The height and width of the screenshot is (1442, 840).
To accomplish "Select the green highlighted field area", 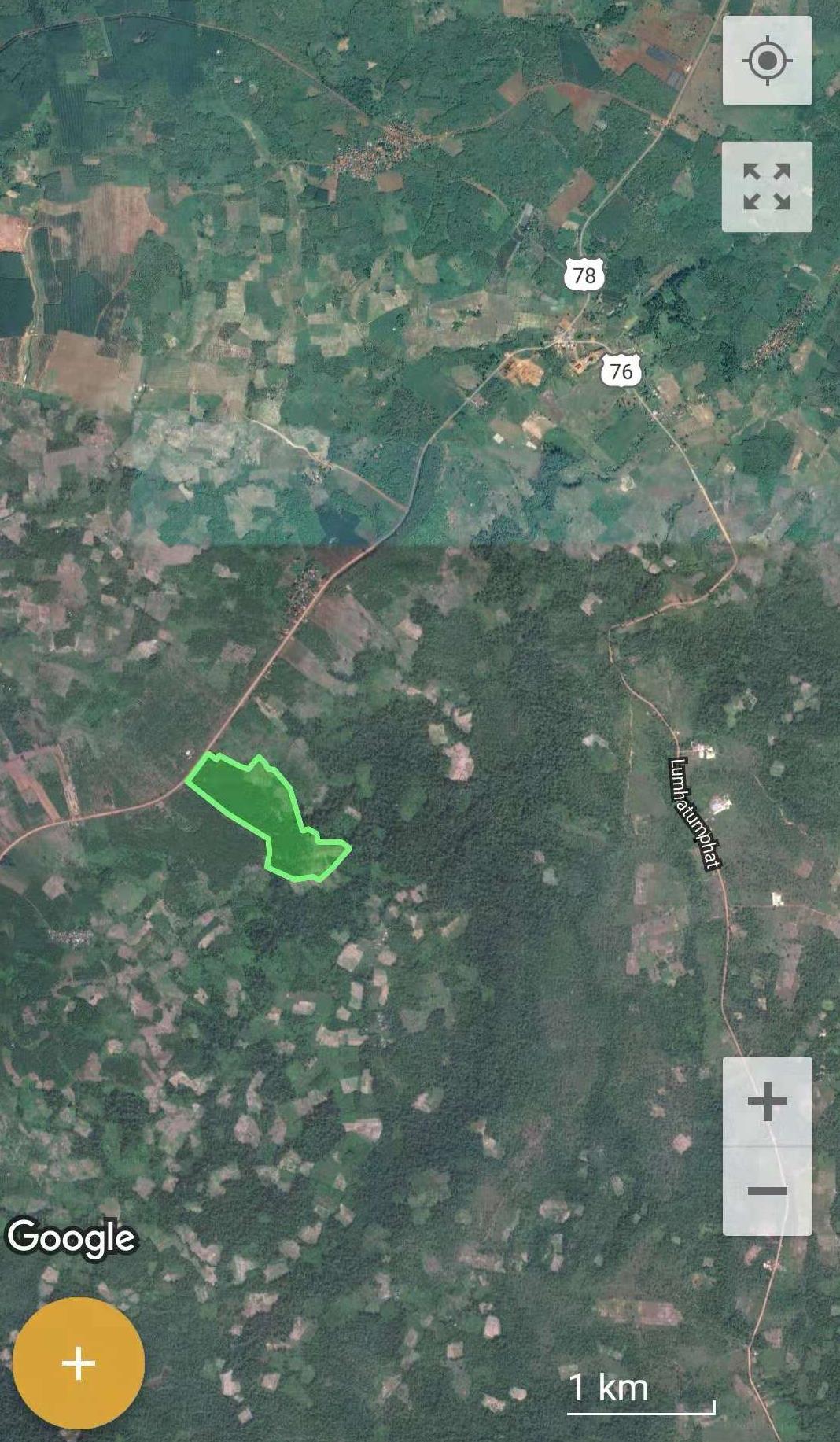I will [263, 810].
